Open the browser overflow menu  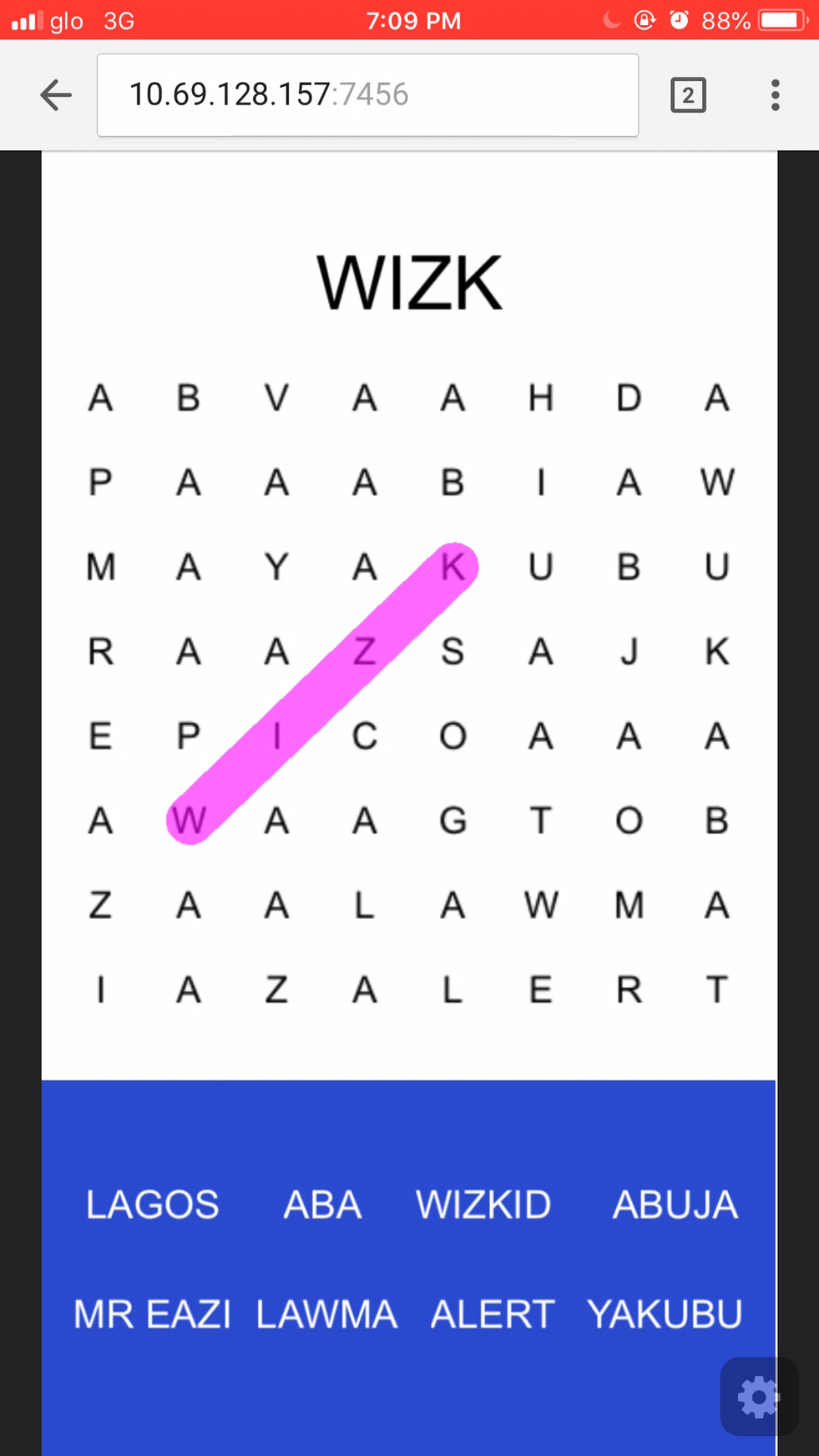click(x=775, y=95)
